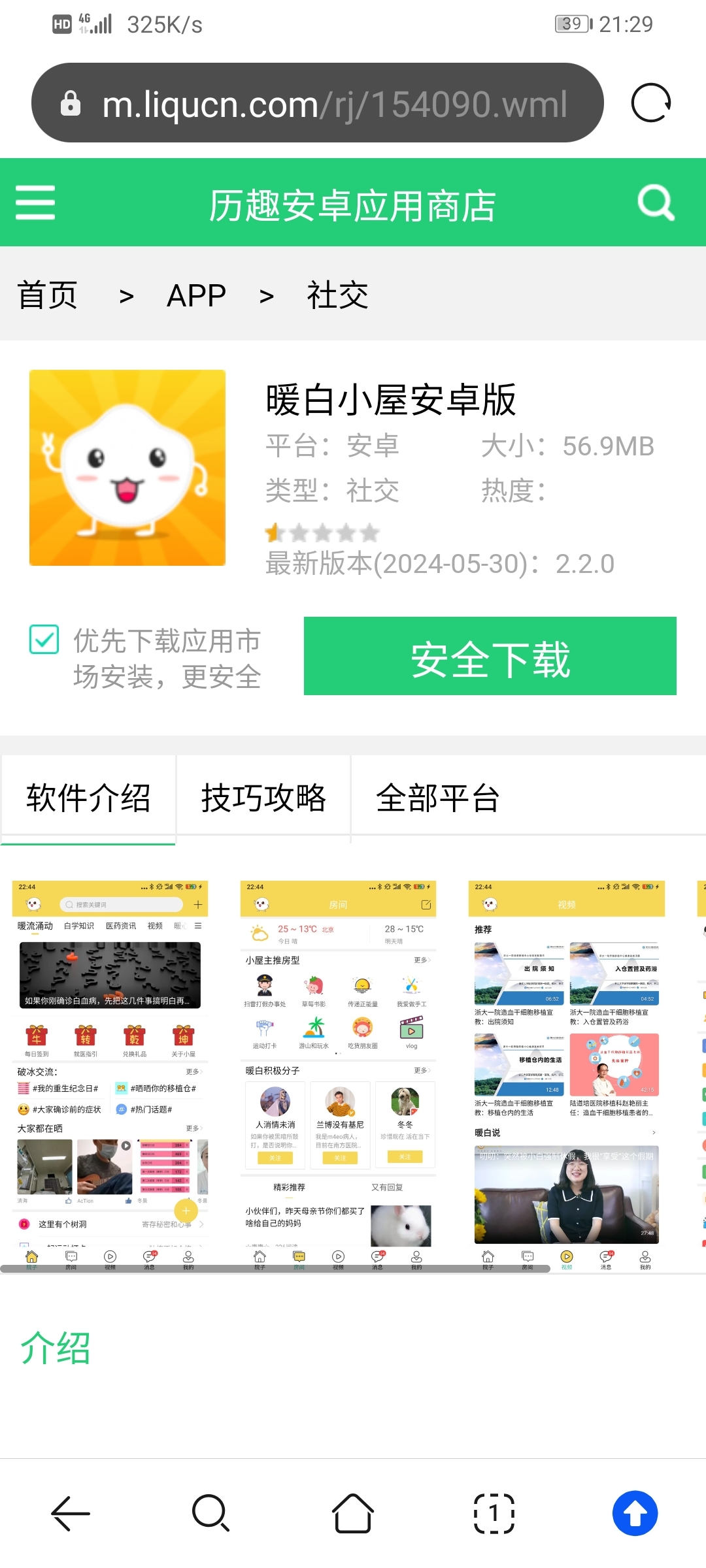
Task: Go back in the browser
Action: tap(71, 1513)
